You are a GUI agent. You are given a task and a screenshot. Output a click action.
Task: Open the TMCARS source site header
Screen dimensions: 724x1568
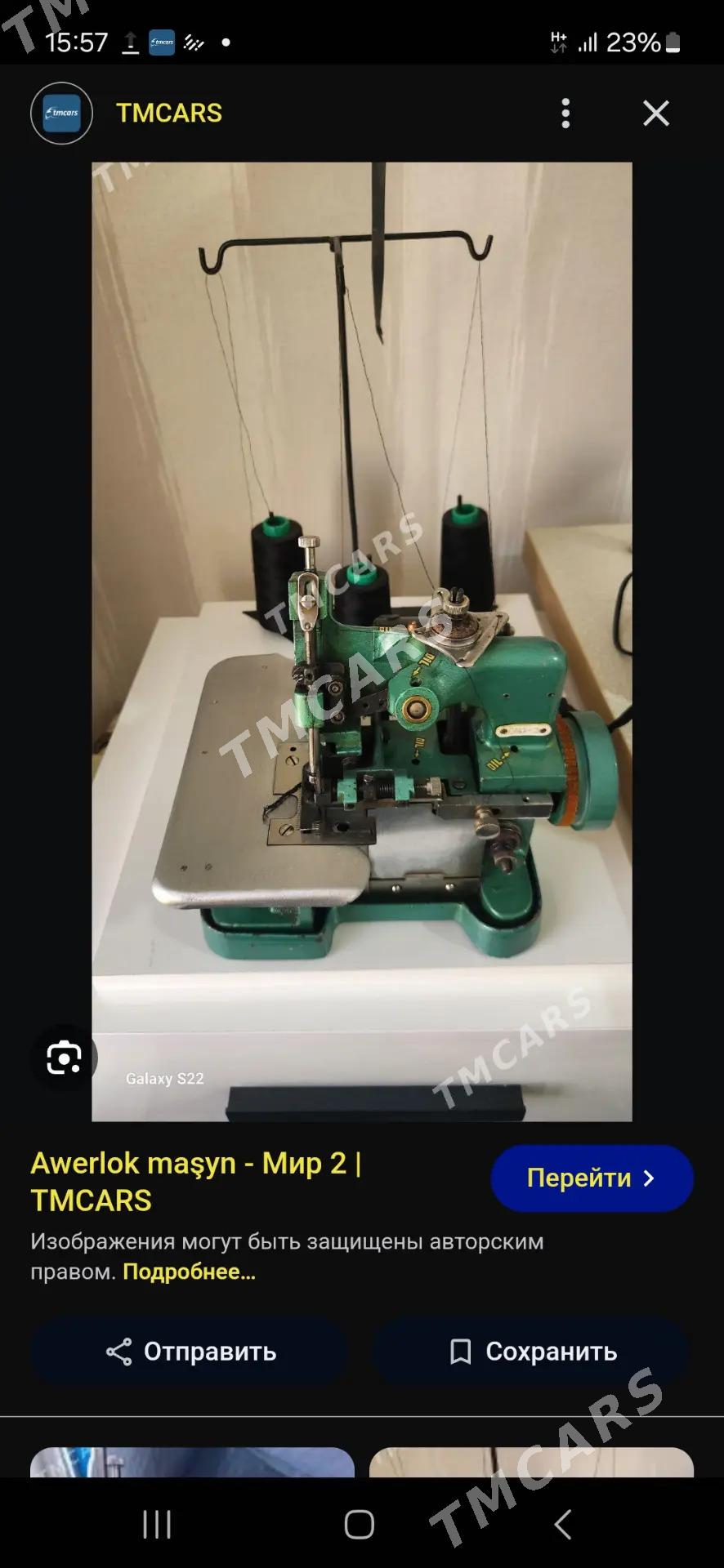[x=168, y=113]
